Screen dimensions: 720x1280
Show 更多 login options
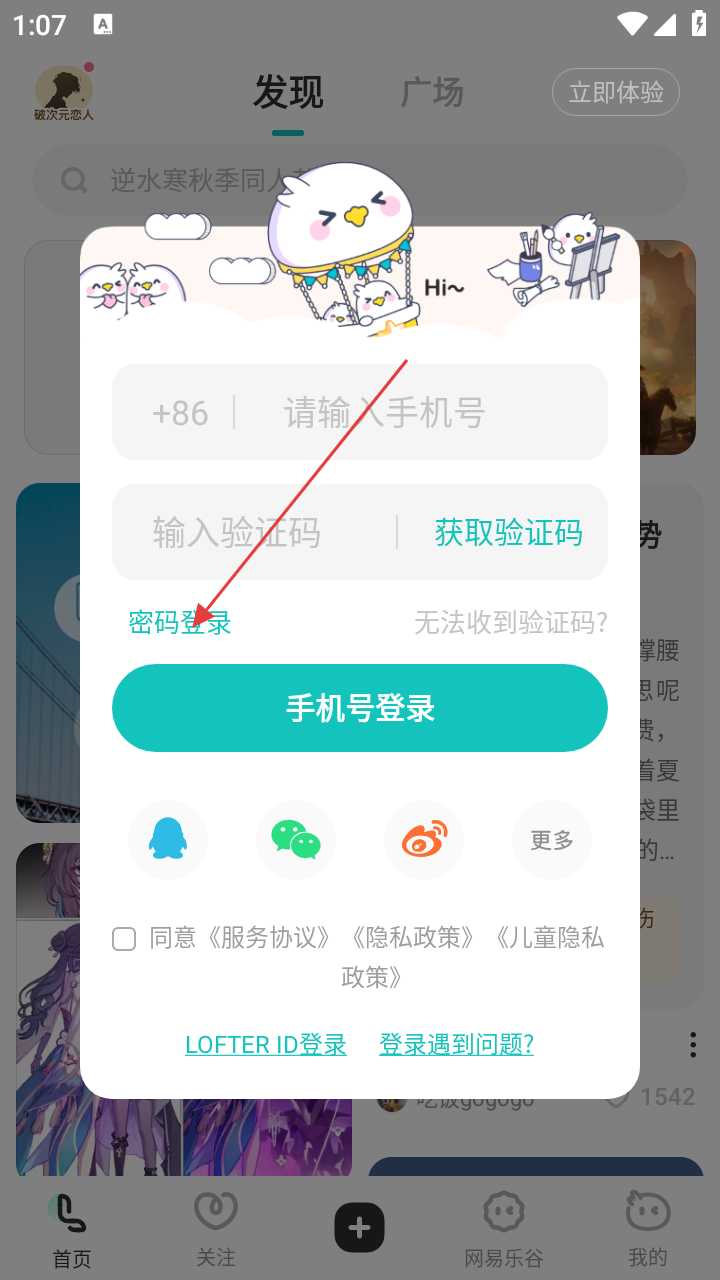pyautogui.click(x=552, y=840)
